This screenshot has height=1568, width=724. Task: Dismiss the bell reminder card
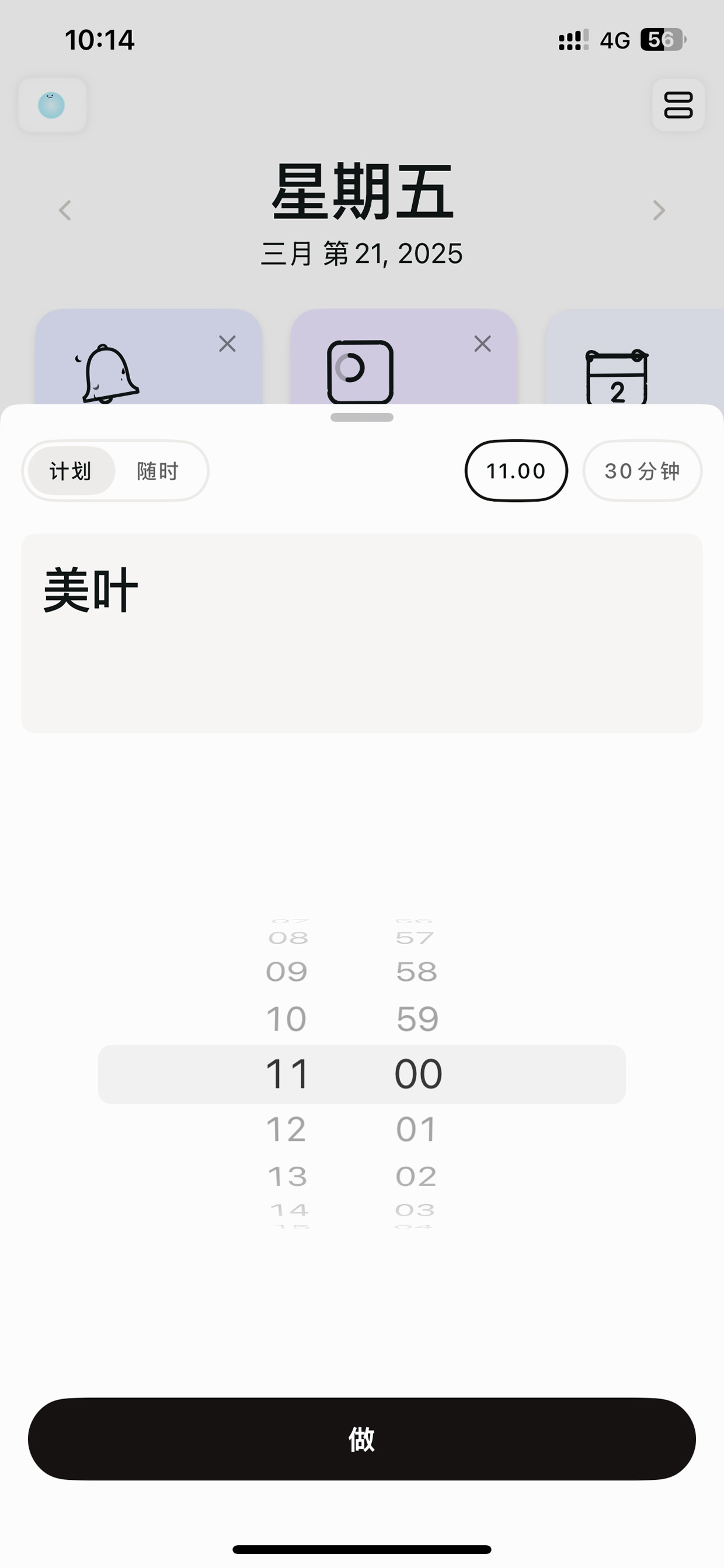click(228, 344)
